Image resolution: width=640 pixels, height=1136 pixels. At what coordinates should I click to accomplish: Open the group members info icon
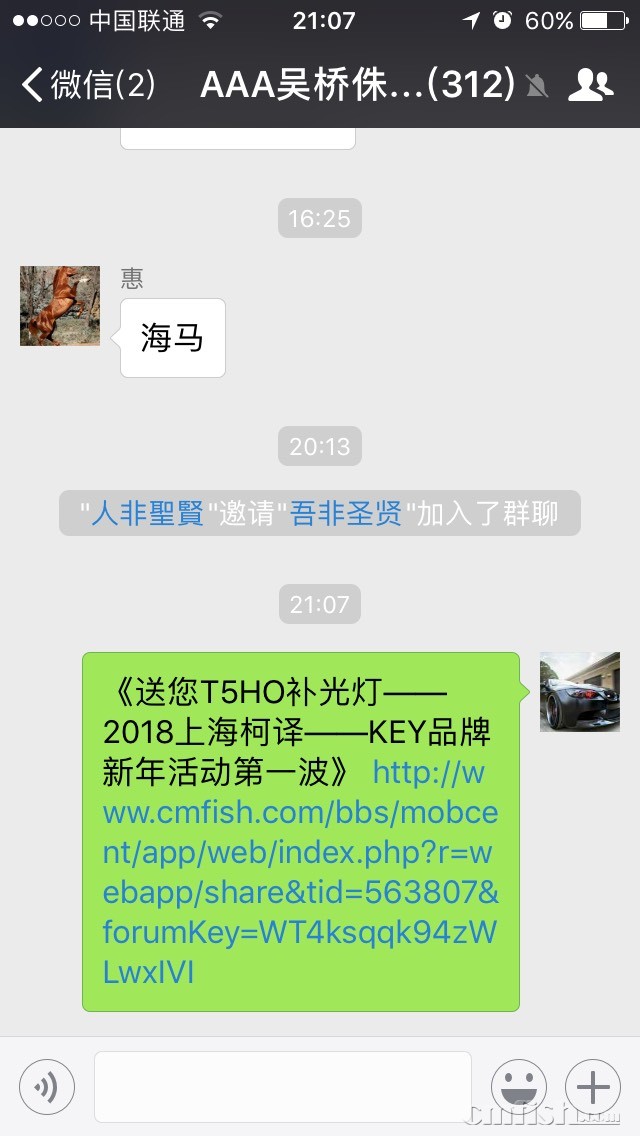[x=590, y=86]
